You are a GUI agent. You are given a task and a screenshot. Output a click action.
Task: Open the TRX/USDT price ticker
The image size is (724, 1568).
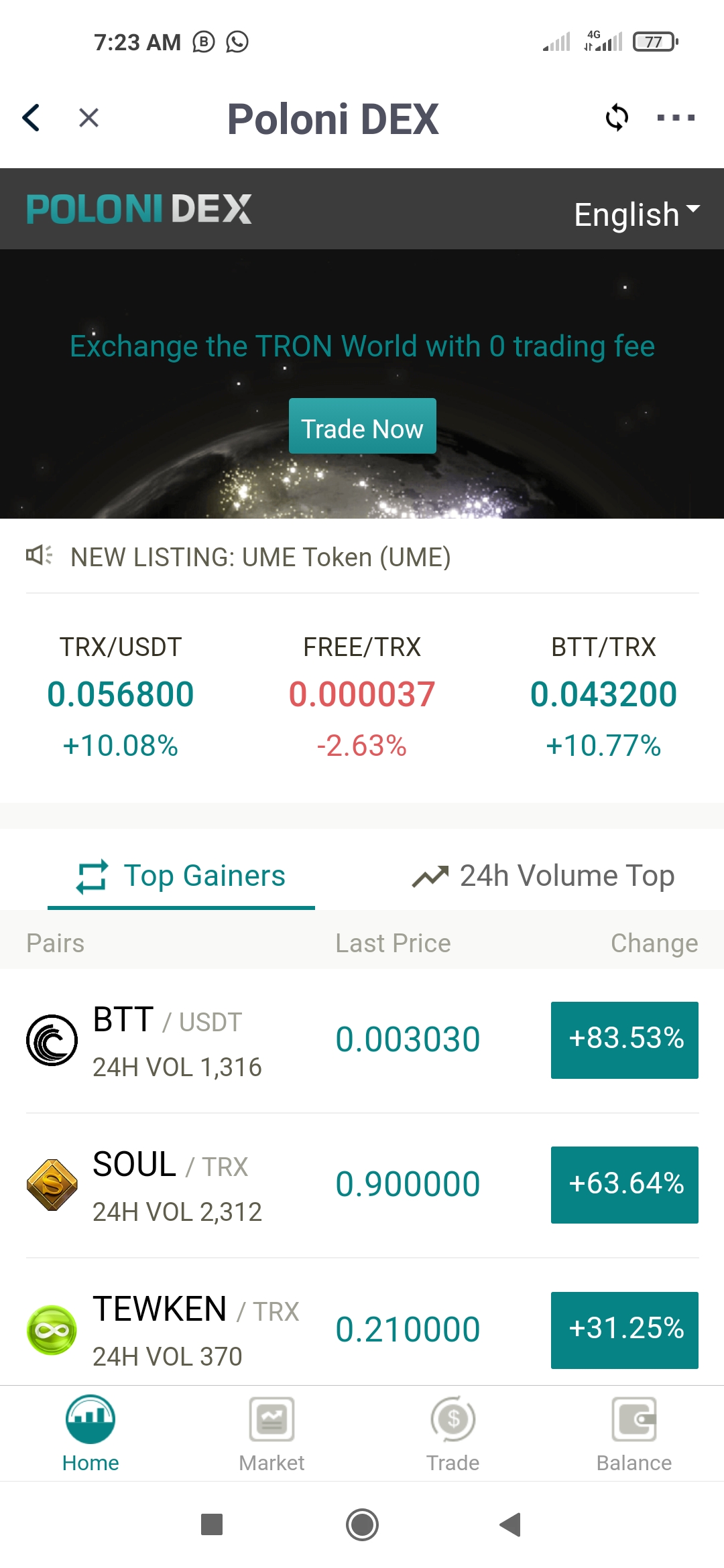[x=121, y=697]
